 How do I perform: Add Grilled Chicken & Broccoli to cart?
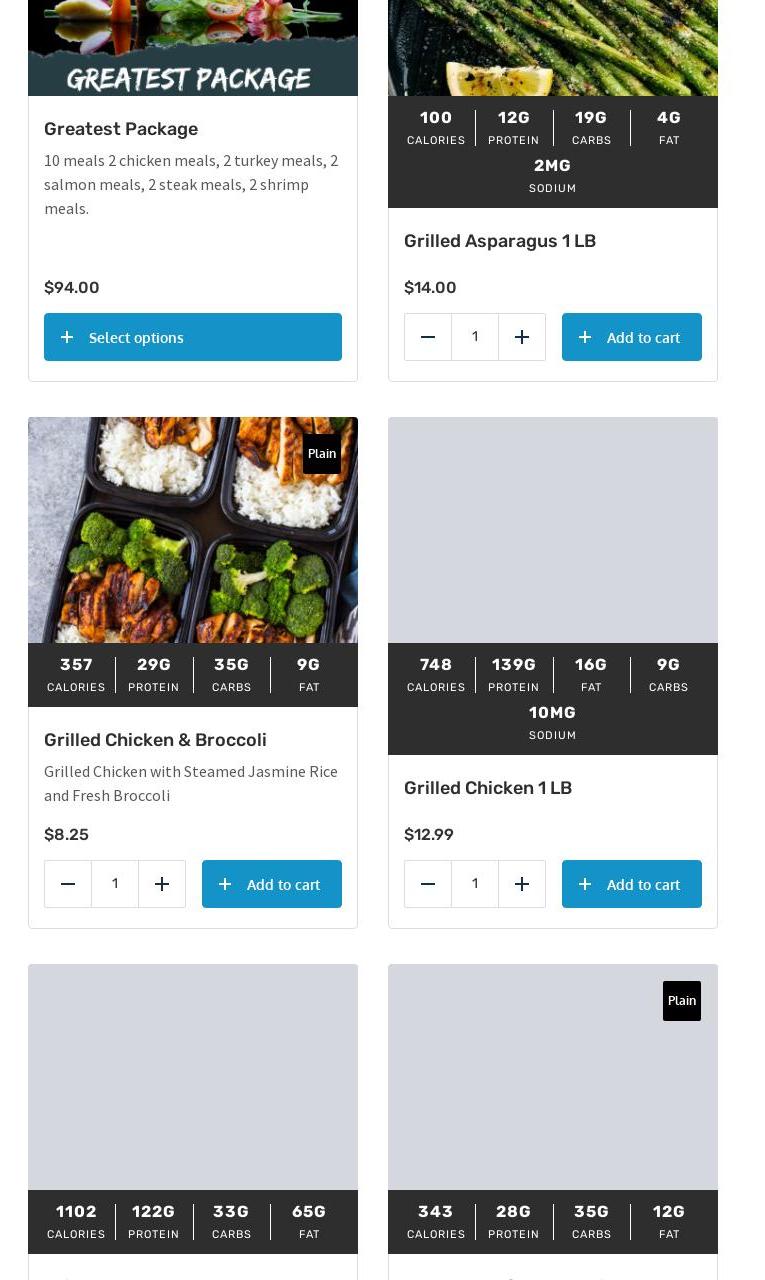click(x=272, y=884)
